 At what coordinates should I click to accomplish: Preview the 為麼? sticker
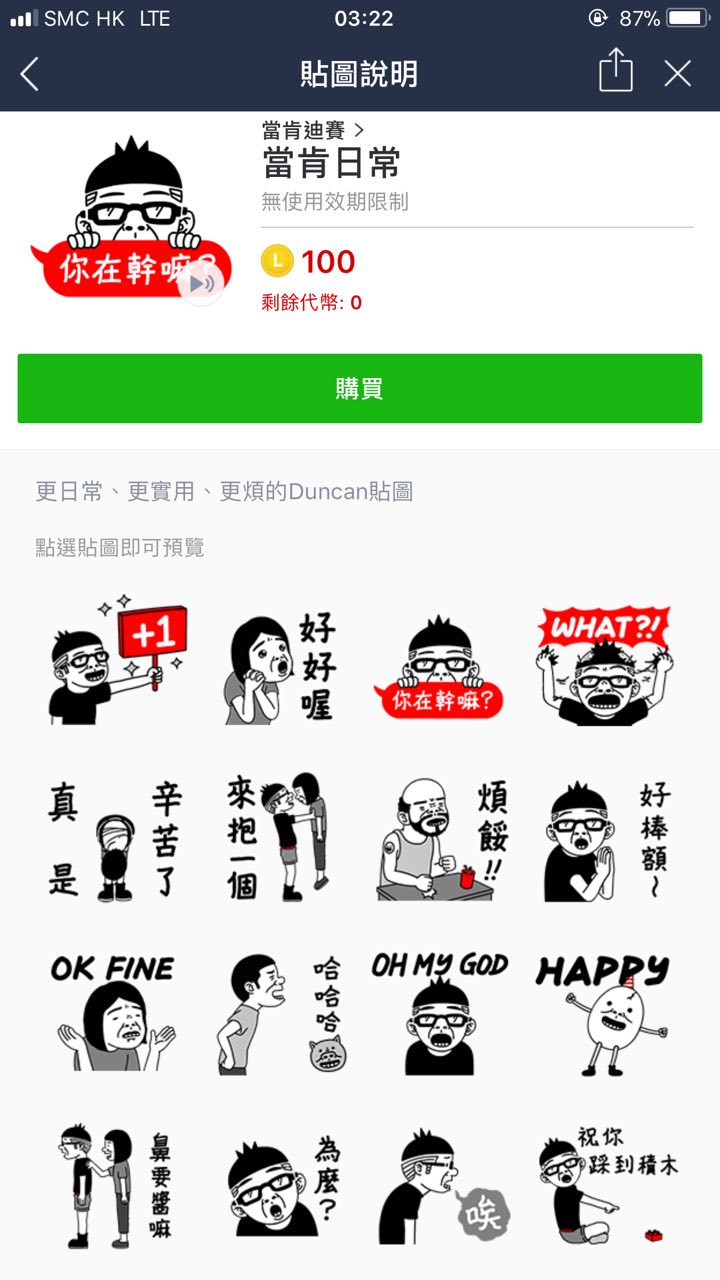279,1186
